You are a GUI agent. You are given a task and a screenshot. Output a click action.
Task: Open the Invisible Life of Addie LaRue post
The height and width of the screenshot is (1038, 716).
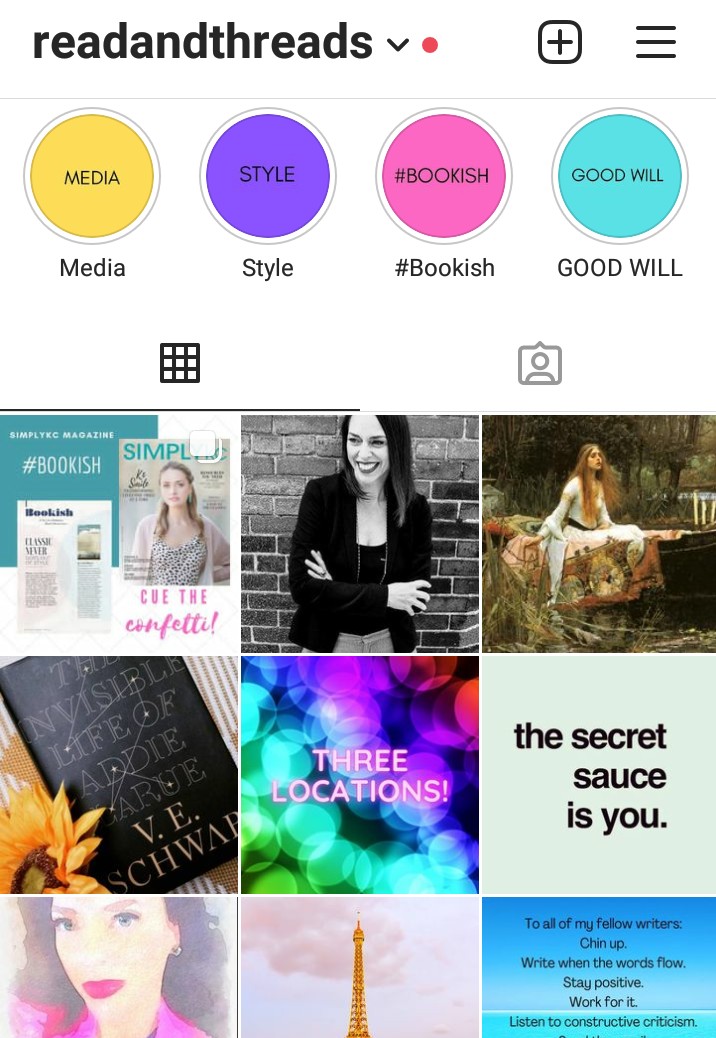[x=119, y=775]
